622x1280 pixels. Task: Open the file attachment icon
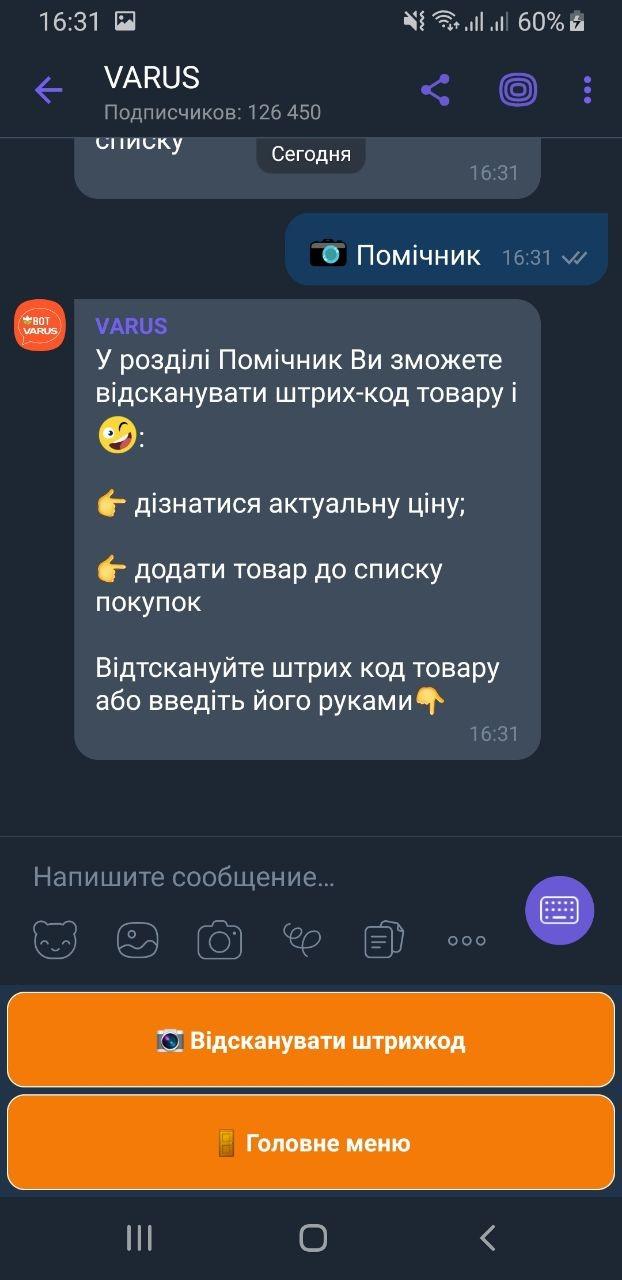(x=384, y=940)
